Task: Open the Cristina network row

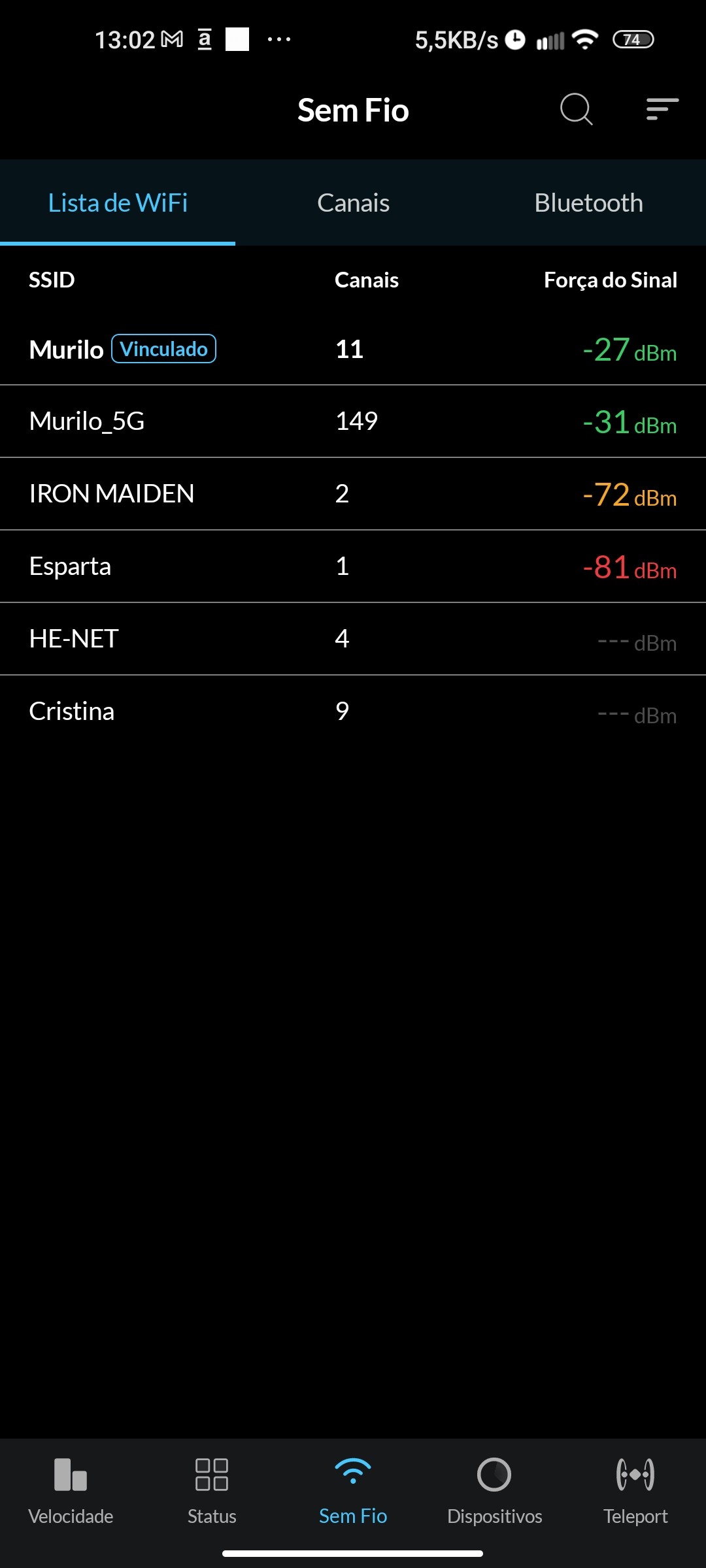Action: point(353,711)
